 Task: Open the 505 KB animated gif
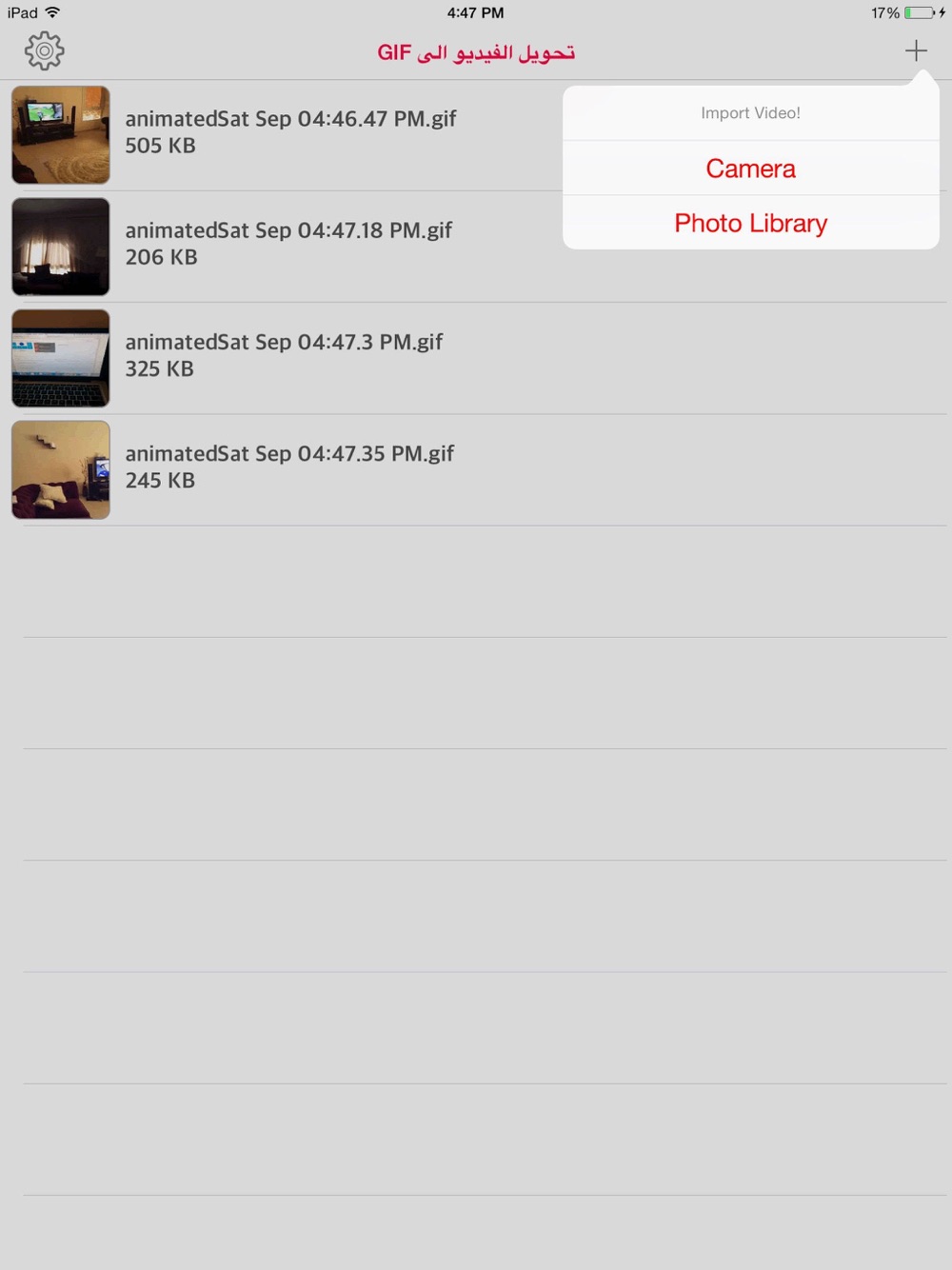pyautogui.click(x=290, y=132)
